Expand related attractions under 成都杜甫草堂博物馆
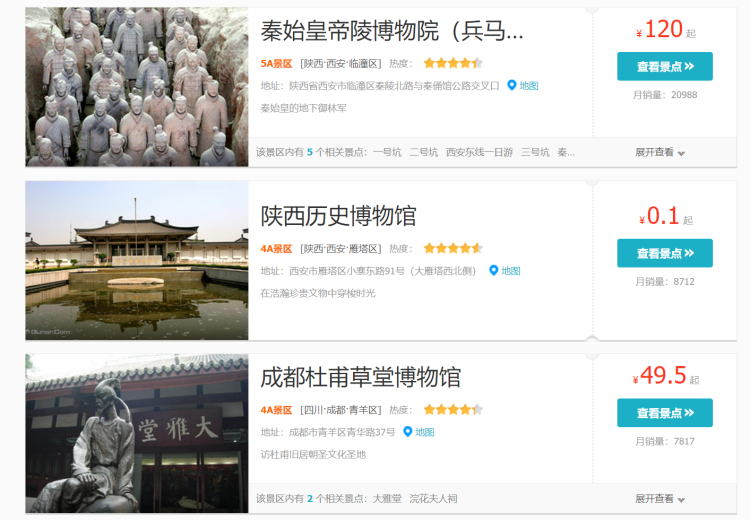The width and height of the screenshot is (750, 520). pos(660,498)
